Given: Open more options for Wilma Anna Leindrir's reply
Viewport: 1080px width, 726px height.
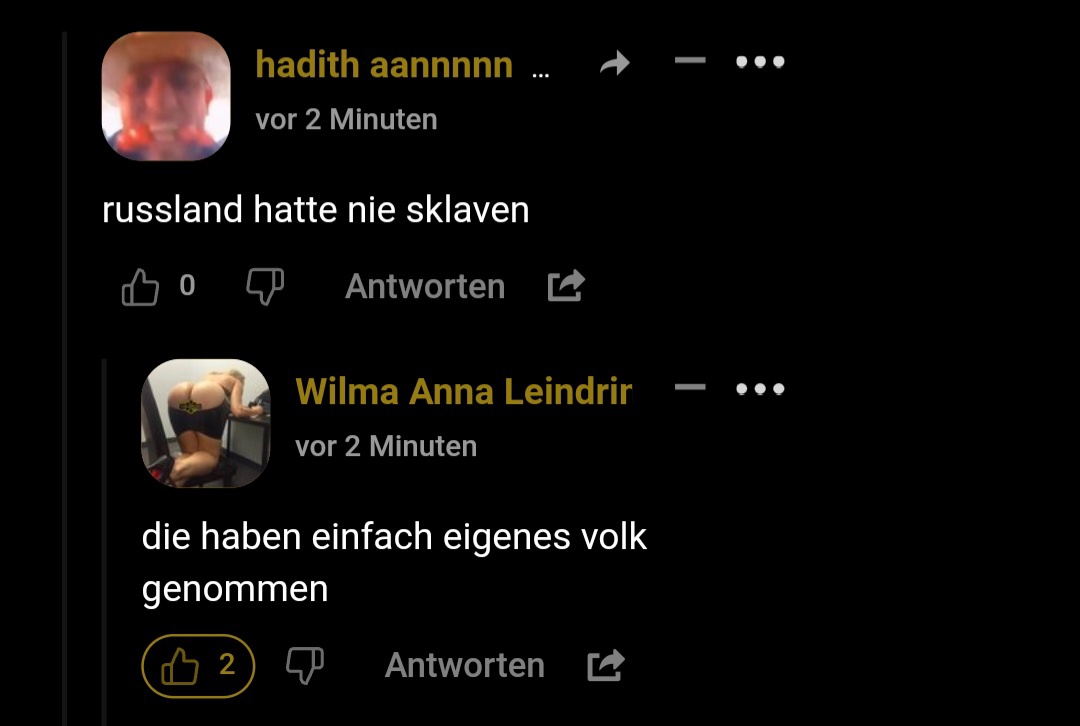Looking at the screenshot, I should [760, 388].
